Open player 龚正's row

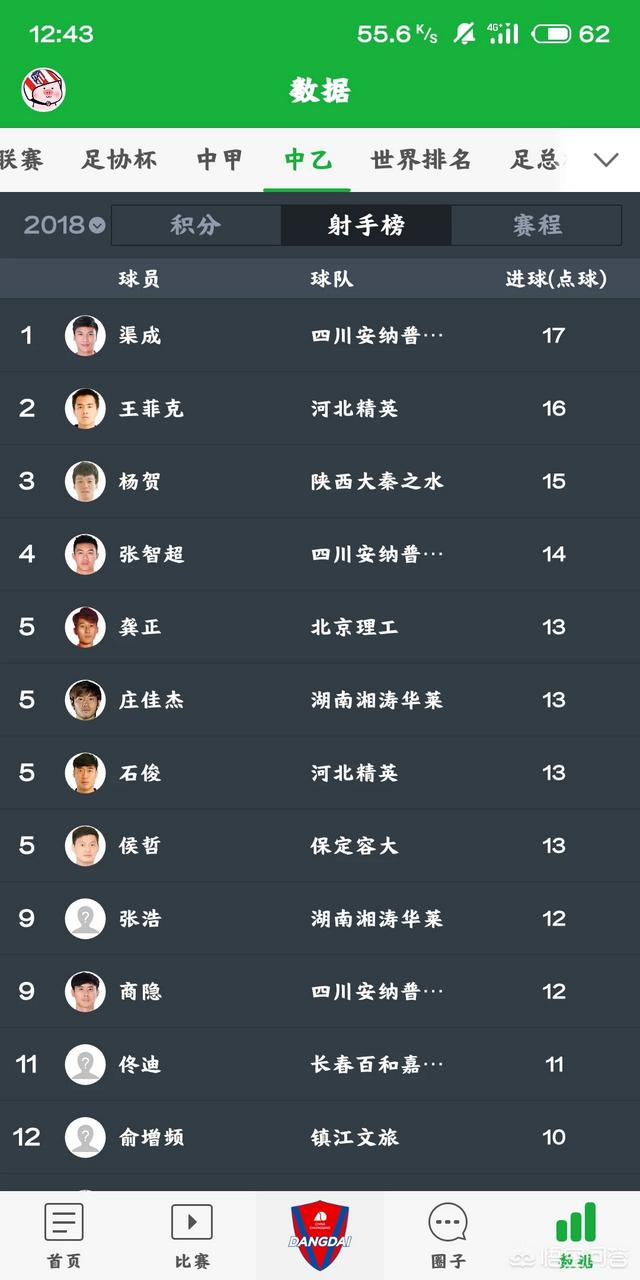click(320, 627)
